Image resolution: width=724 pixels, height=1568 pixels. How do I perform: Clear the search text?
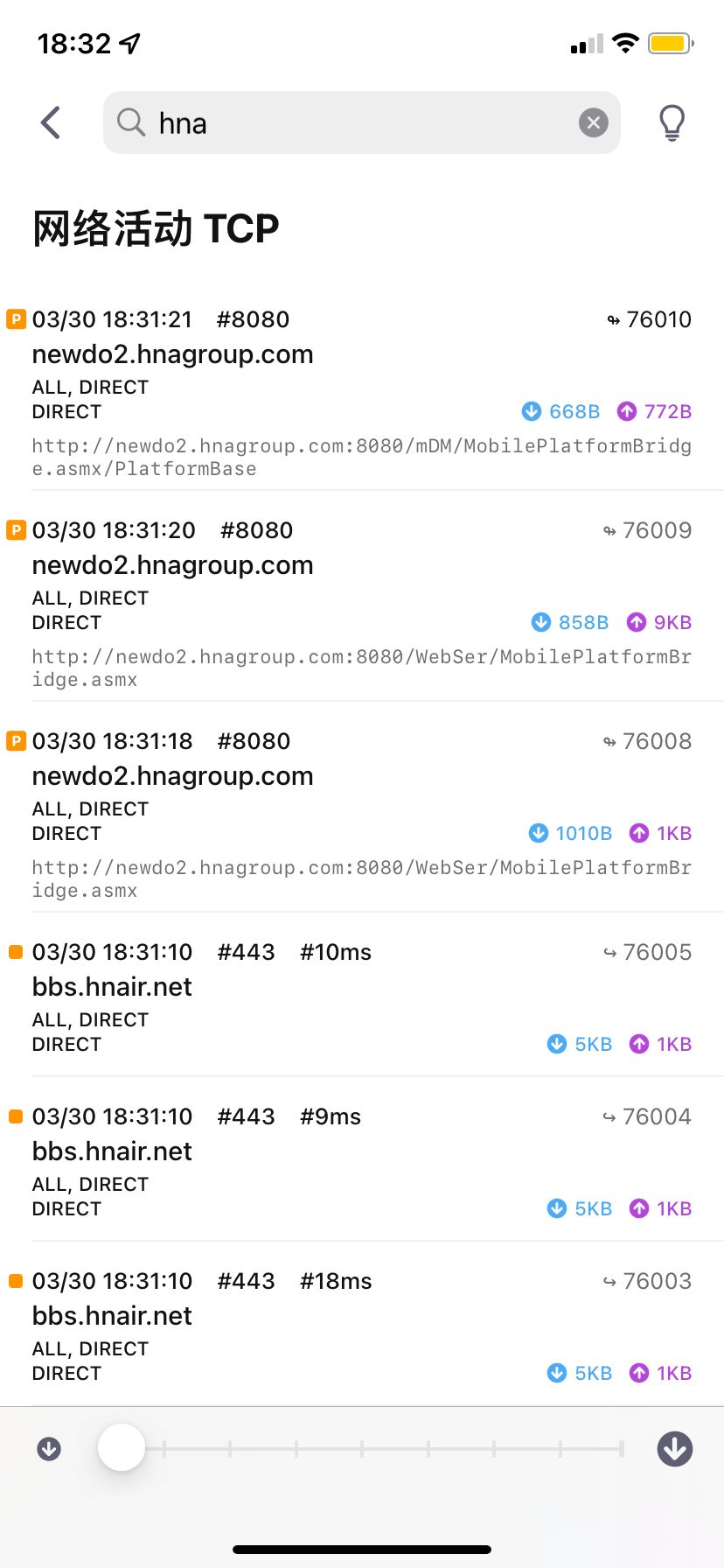[x=594, y=122]
